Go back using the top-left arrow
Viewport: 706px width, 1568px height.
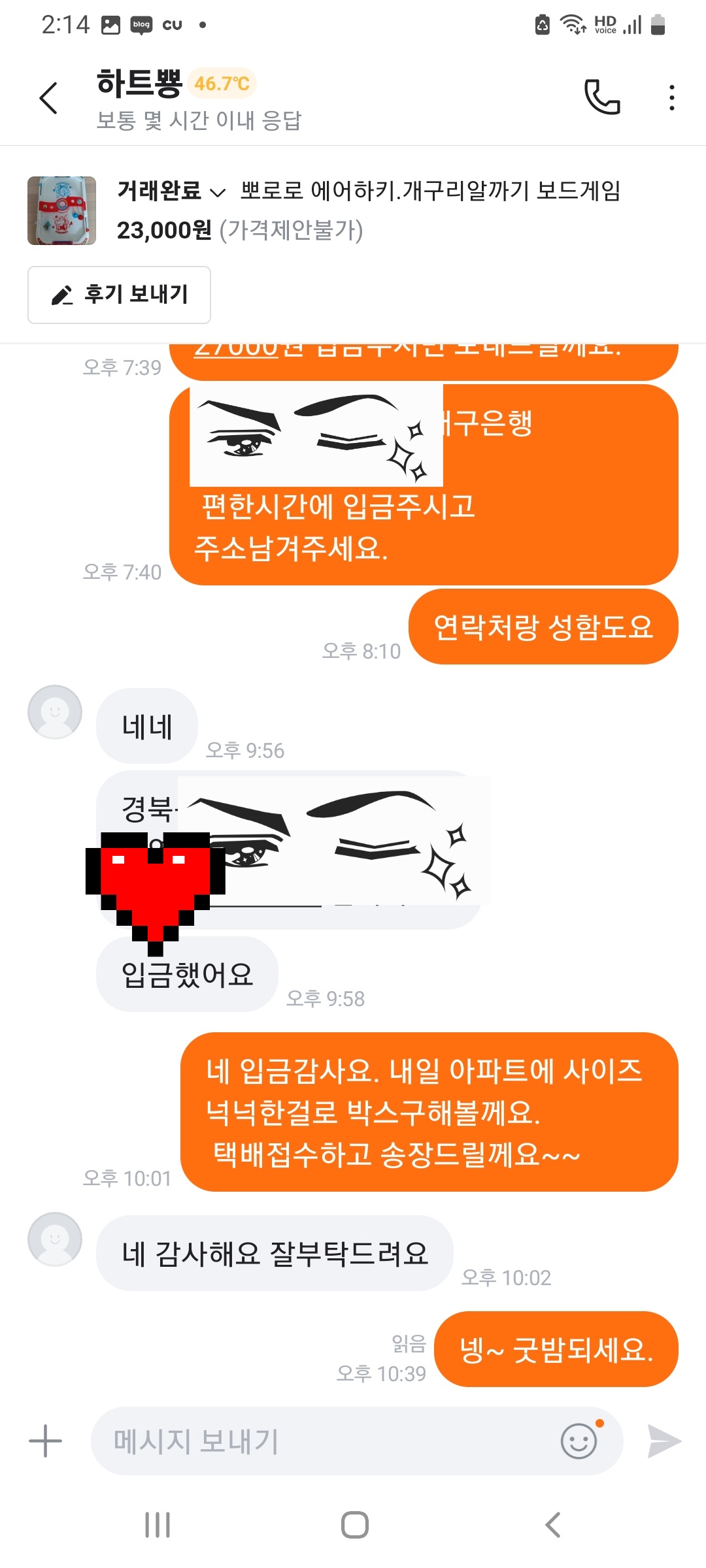[48, 99]
